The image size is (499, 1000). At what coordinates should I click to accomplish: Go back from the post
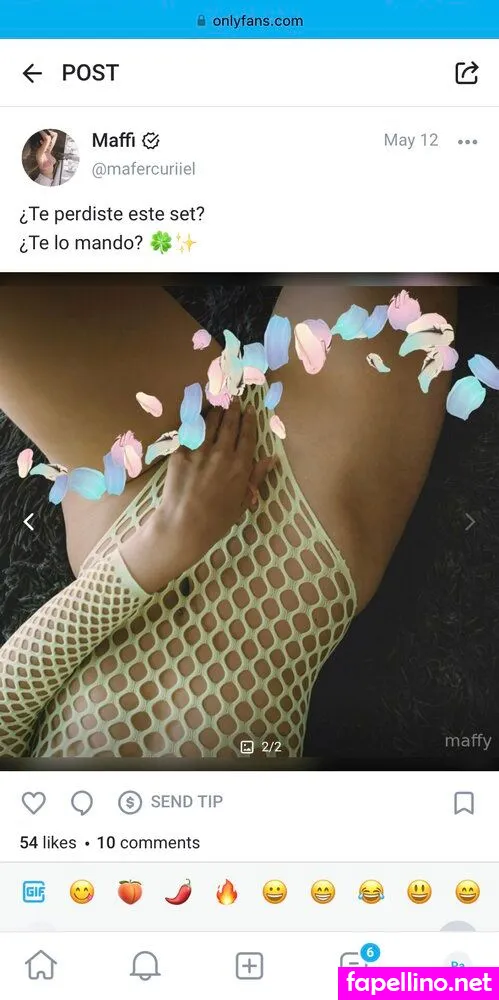click(32, 73)
